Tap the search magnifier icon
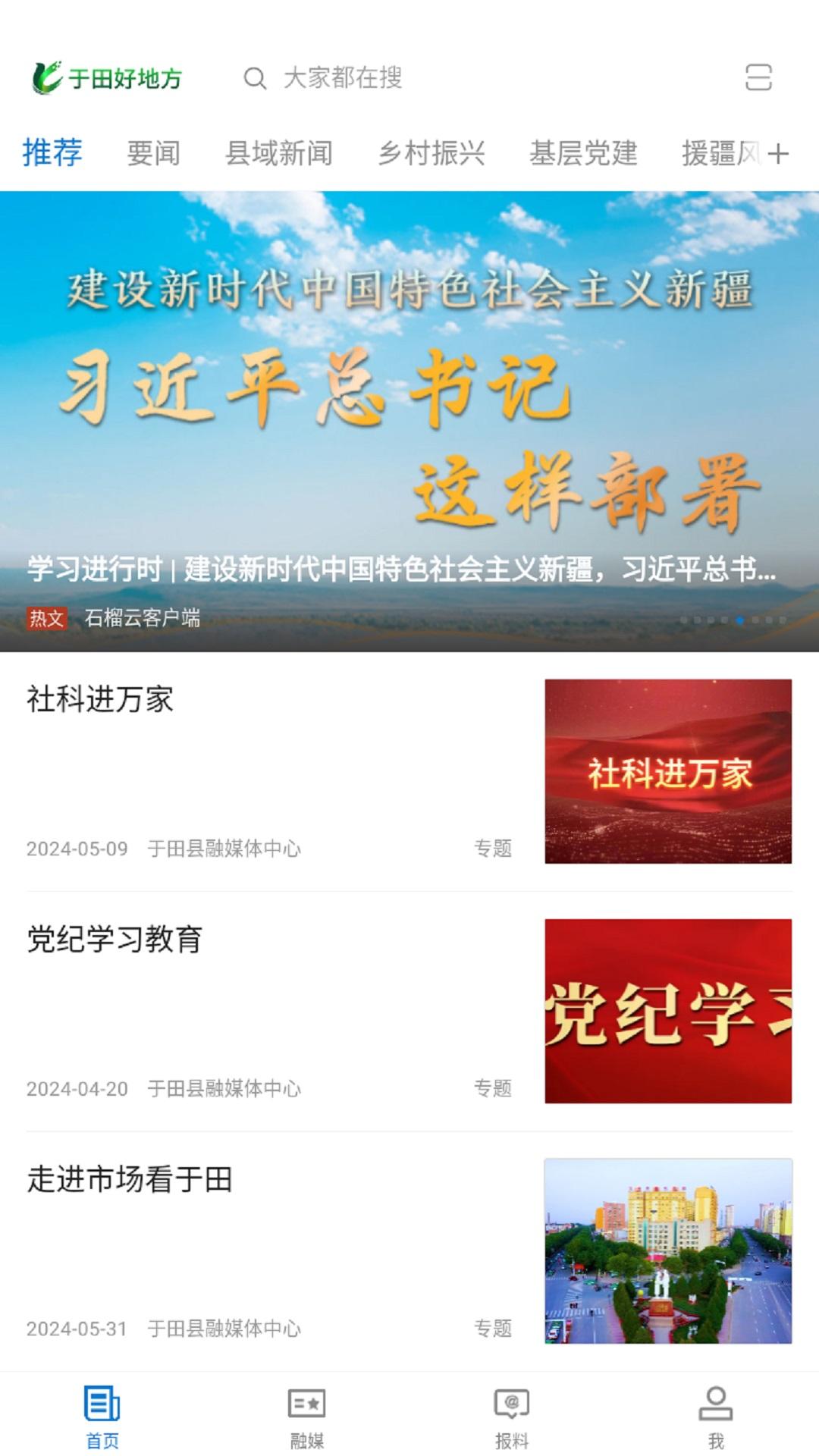The width and height of the screenshot is (819, 1456). pyautogui.click(x=255, y=78)
